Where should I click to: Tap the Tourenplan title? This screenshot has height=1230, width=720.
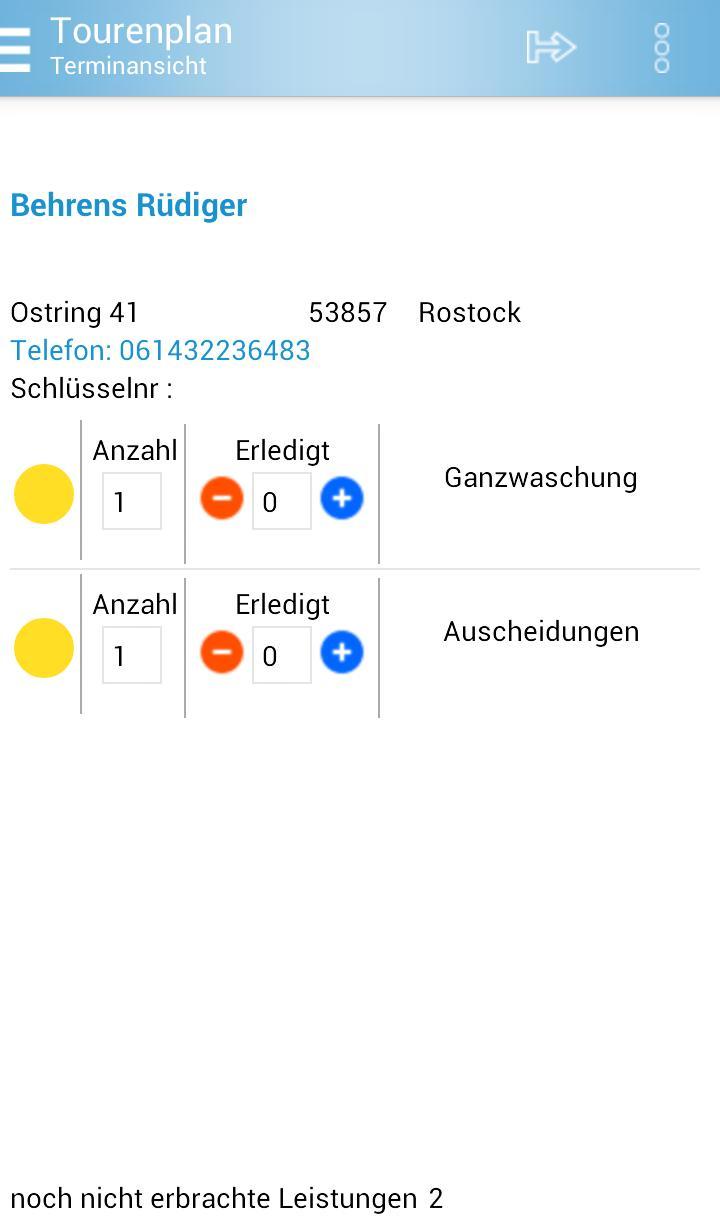click(x=142, y=30)
